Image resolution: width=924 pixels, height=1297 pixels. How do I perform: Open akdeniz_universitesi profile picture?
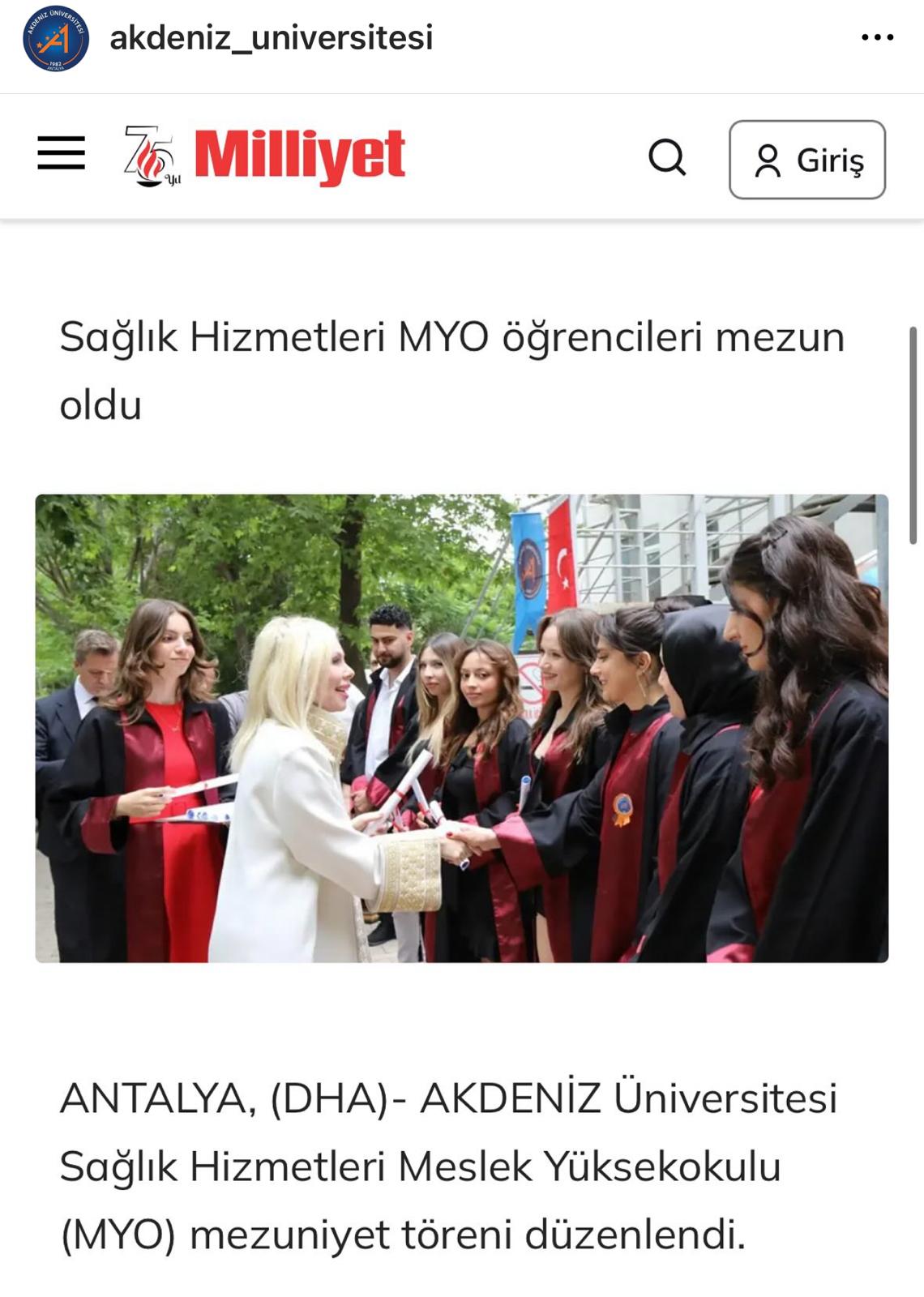56,39
